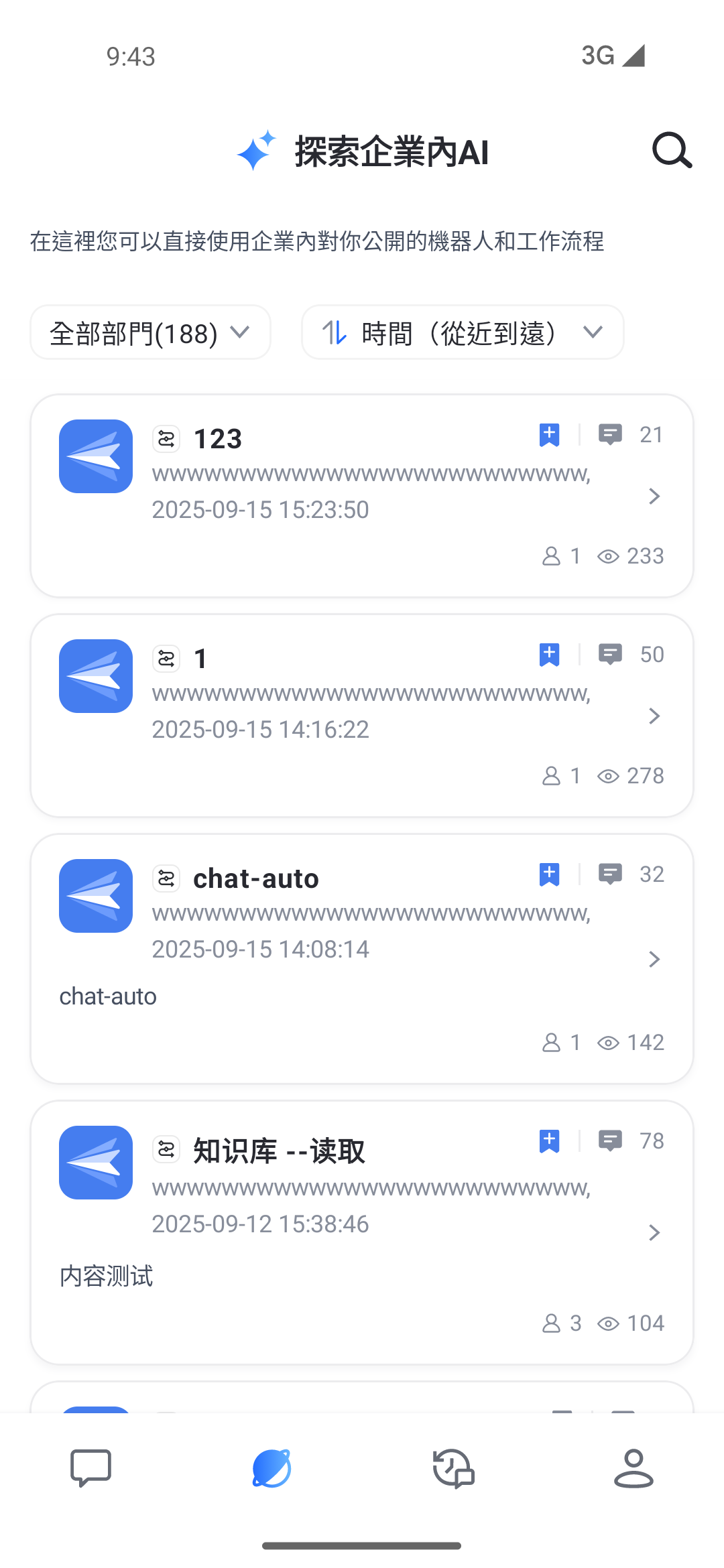Open the bot card named 1

pyautogui.click(x=362, y=716)
